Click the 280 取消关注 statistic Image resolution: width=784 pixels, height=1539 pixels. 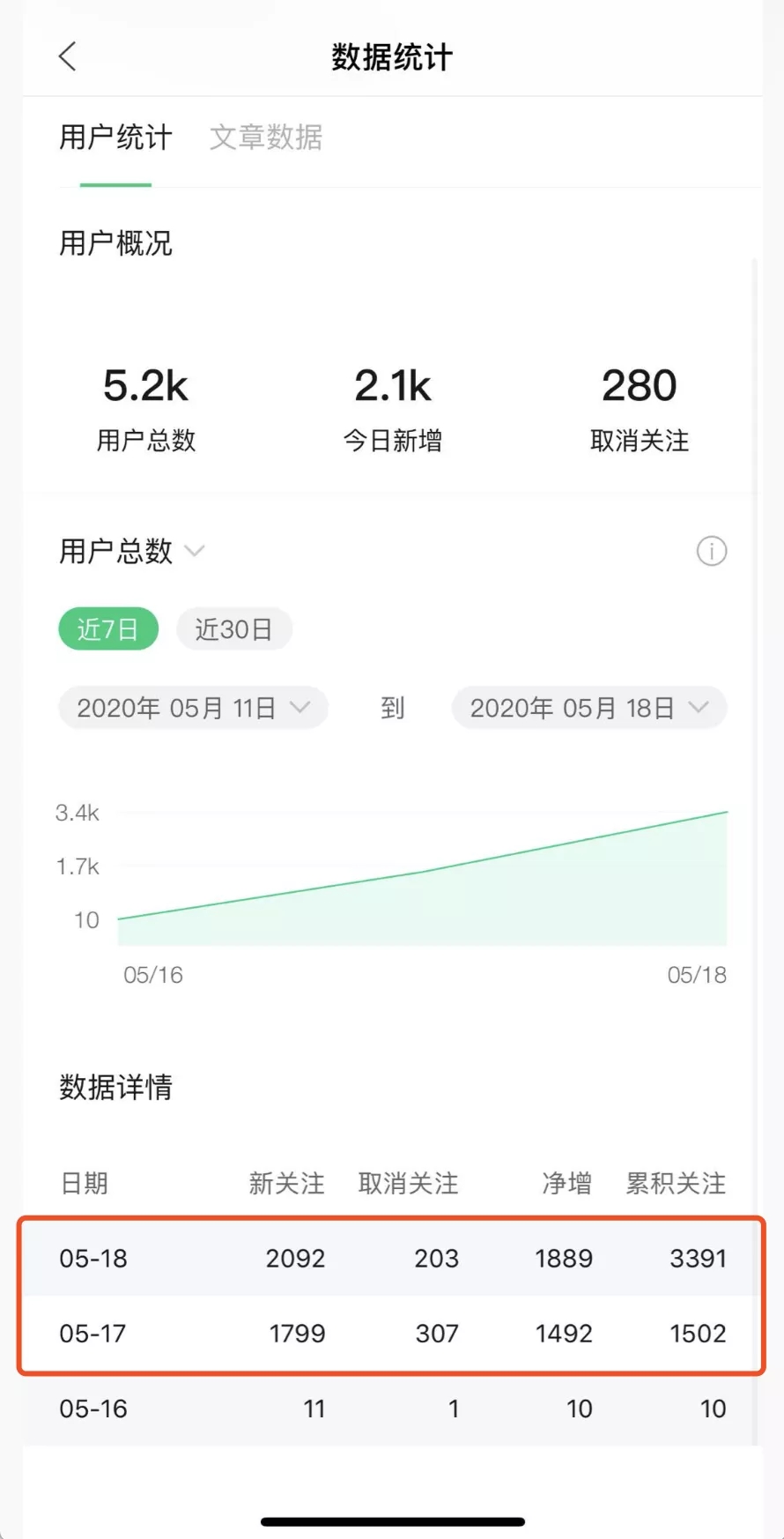pos(638,405)
